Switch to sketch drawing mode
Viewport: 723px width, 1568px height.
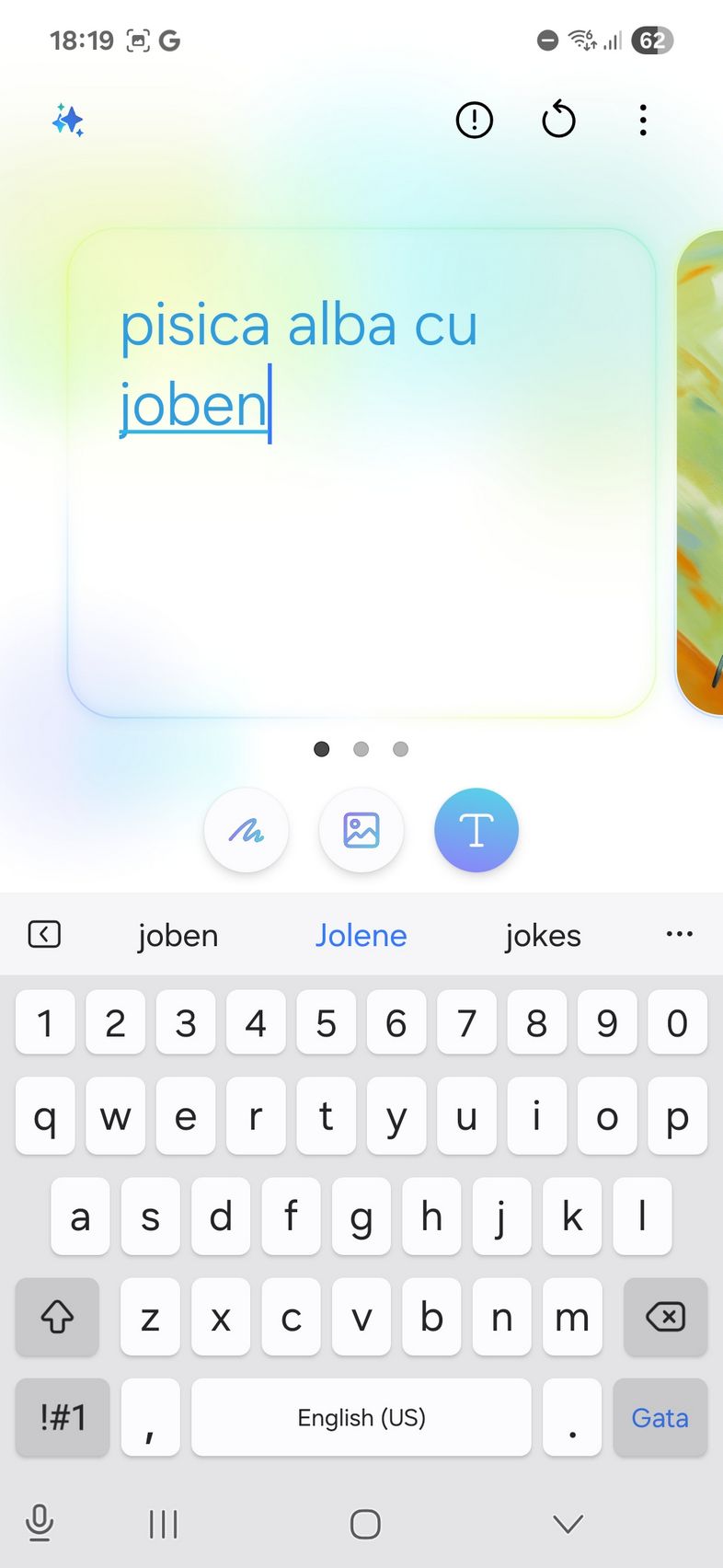pyautogui.click(x=247, y=831)
